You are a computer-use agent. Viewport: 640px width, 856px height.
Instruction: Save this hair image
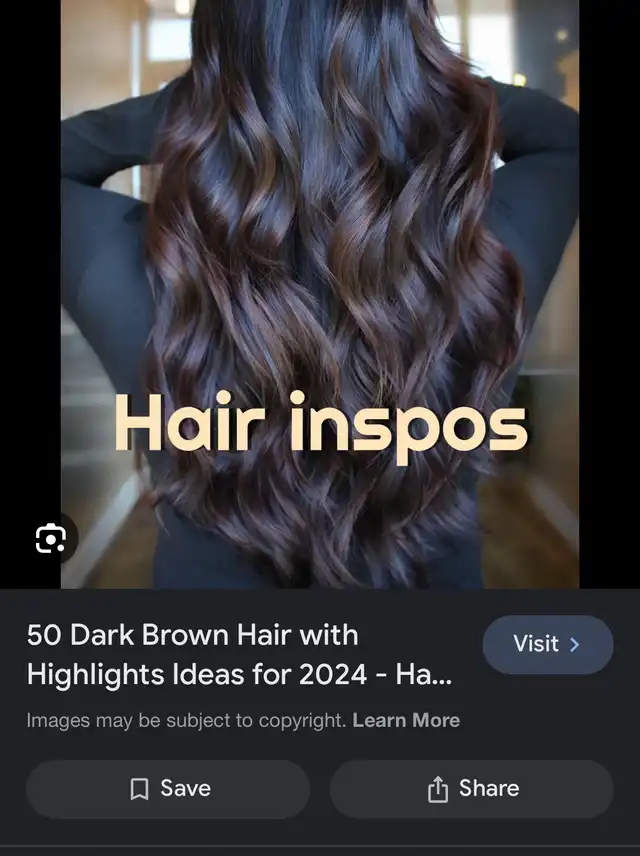pos(168,789)
